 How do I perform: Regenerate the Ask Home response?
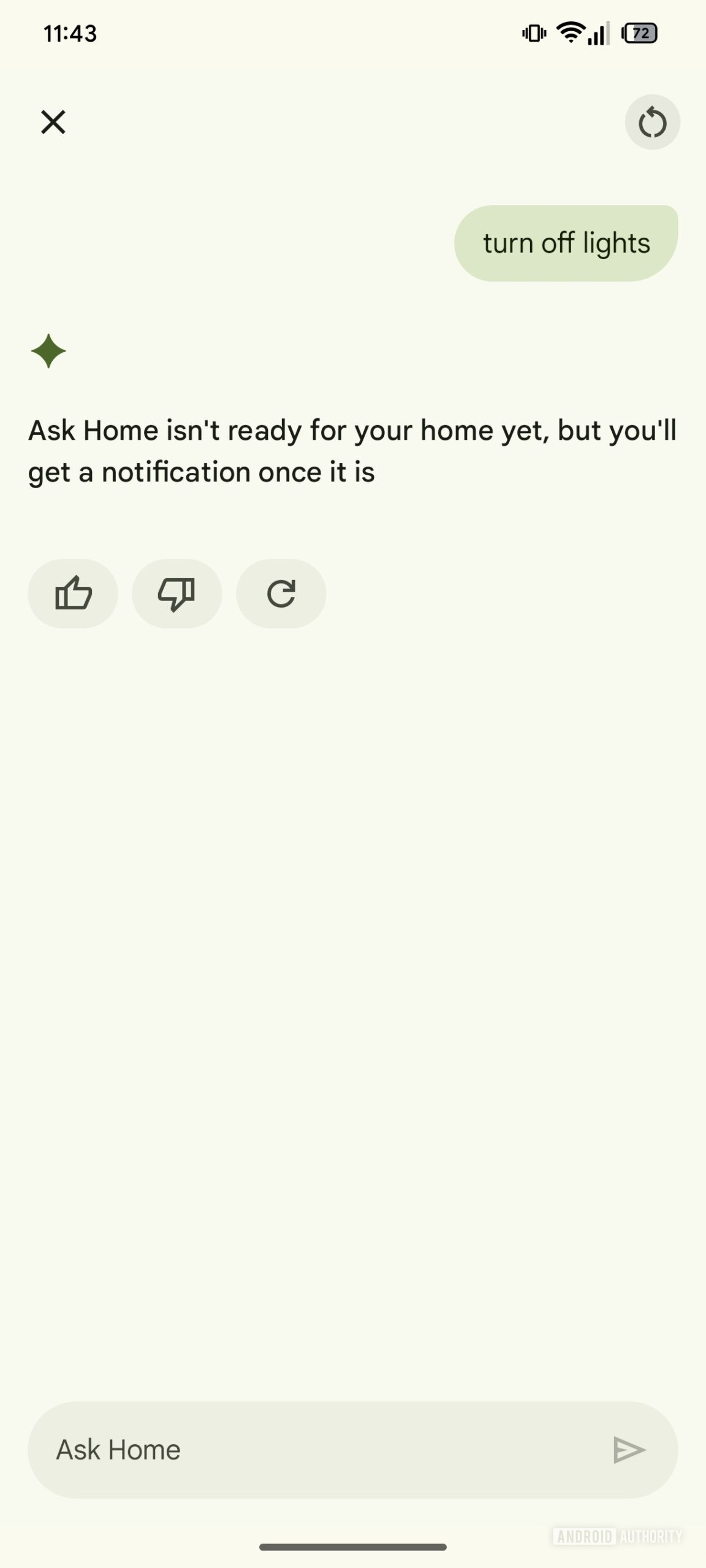pyautogui.click(x=281, y=594)
